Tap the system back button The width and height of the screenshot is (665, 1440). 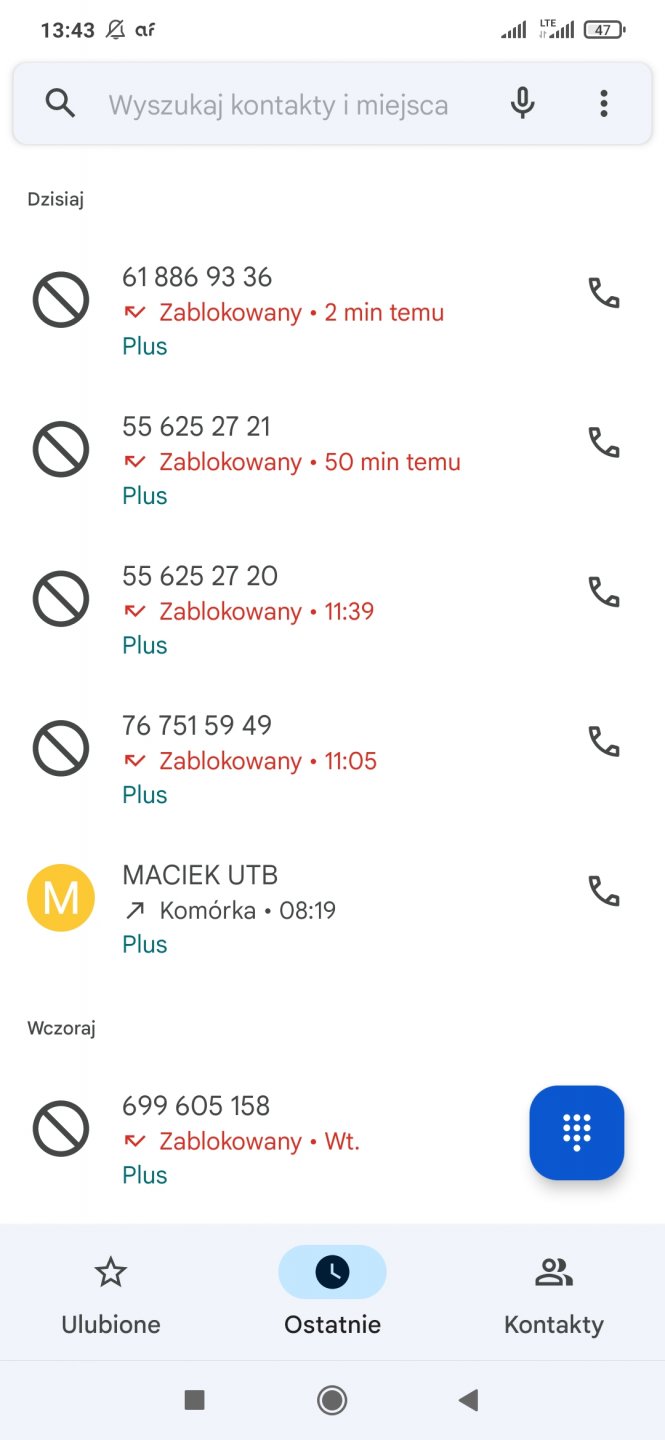[x=468, y=1400]
